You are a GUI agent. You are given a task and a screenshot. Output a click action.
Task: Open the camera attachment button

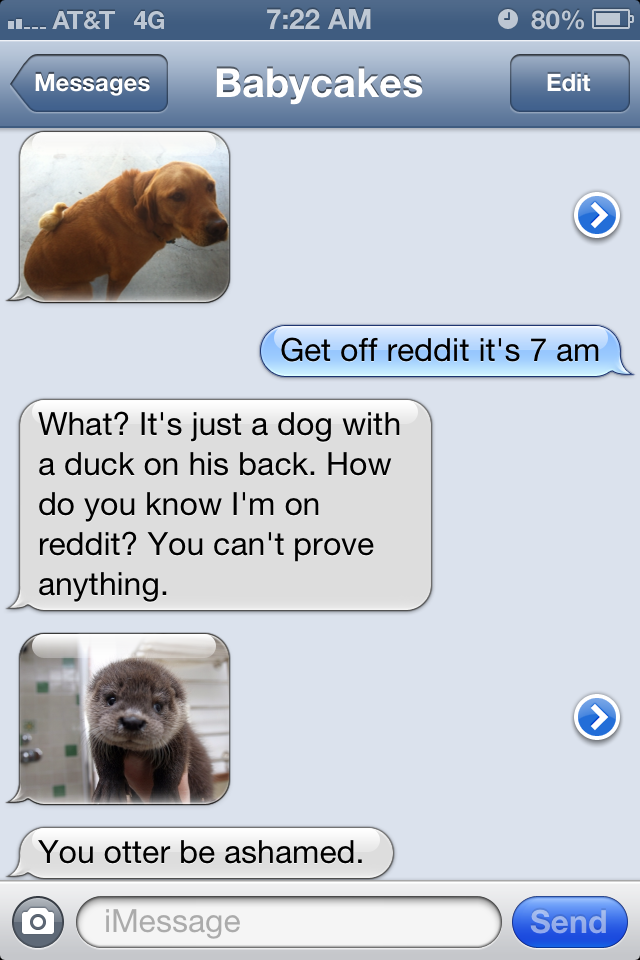(x=38, y=922)
